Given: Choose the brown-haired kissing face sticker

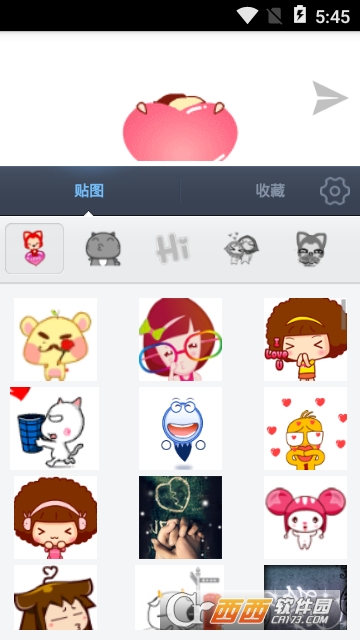Looking at the screenshot, I should coord(56,597).
